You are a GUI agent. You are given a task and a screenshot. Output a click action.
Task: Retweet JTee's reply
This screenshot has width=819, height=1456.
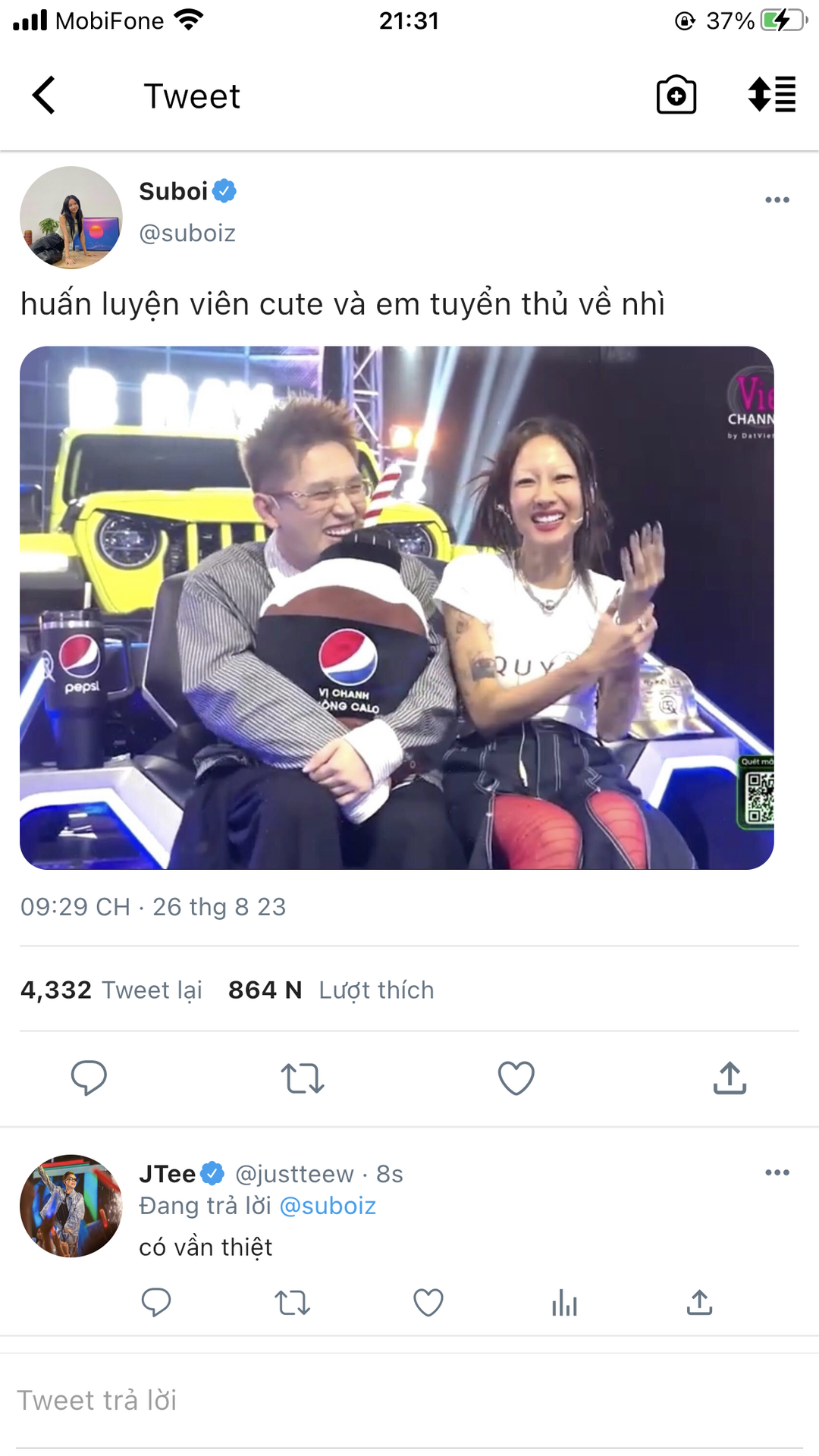(292, 1303)
